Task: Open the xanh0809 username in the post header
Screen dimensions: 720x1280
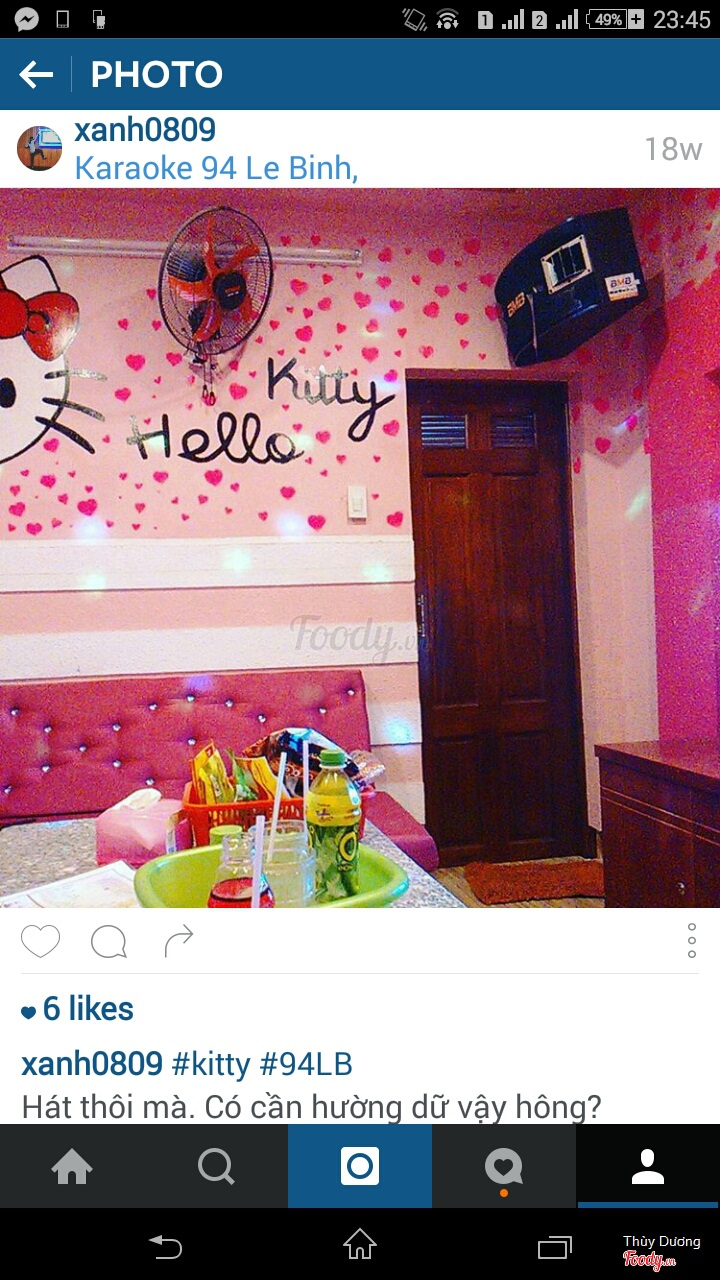Action: click(145, 130)
